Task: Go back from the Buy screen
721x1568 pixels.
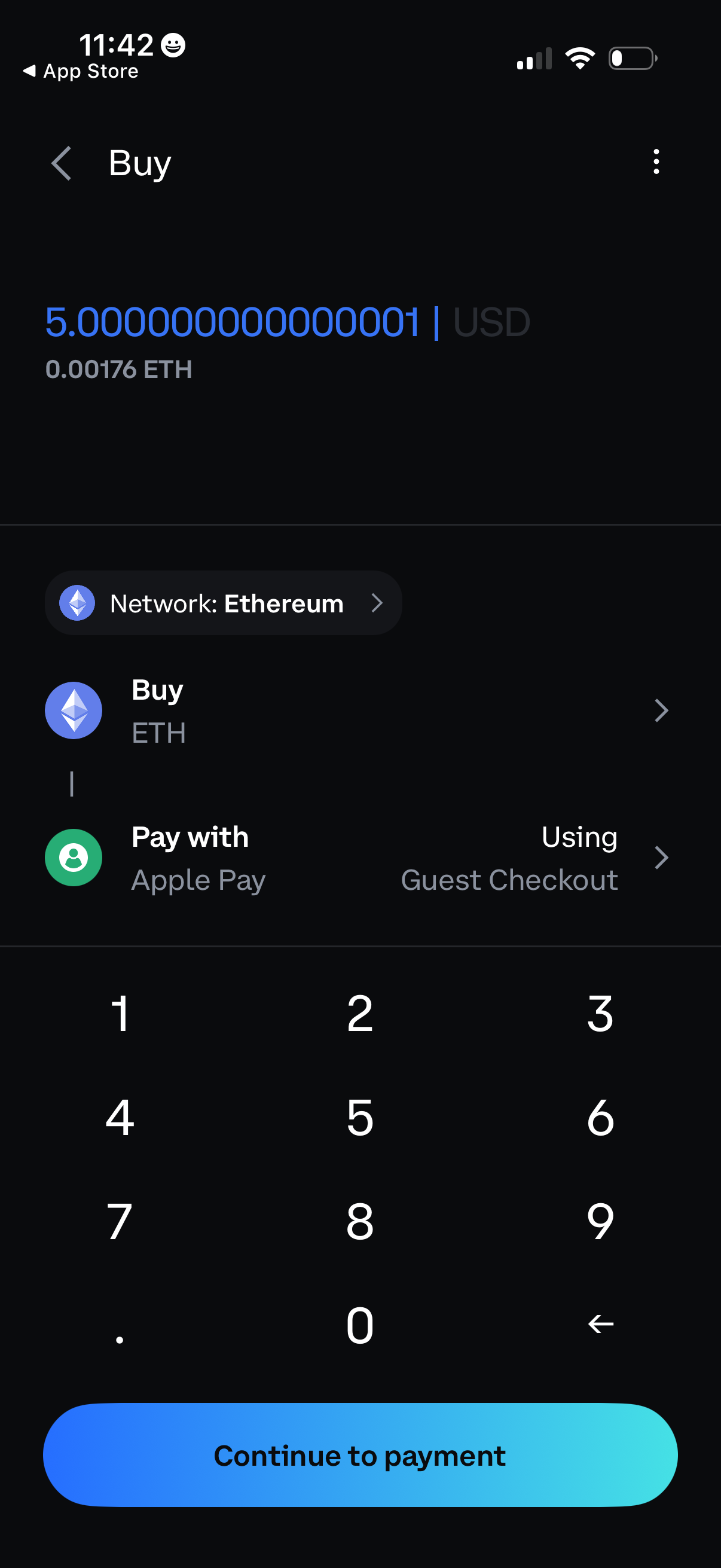Action: (x=62, y=163)
